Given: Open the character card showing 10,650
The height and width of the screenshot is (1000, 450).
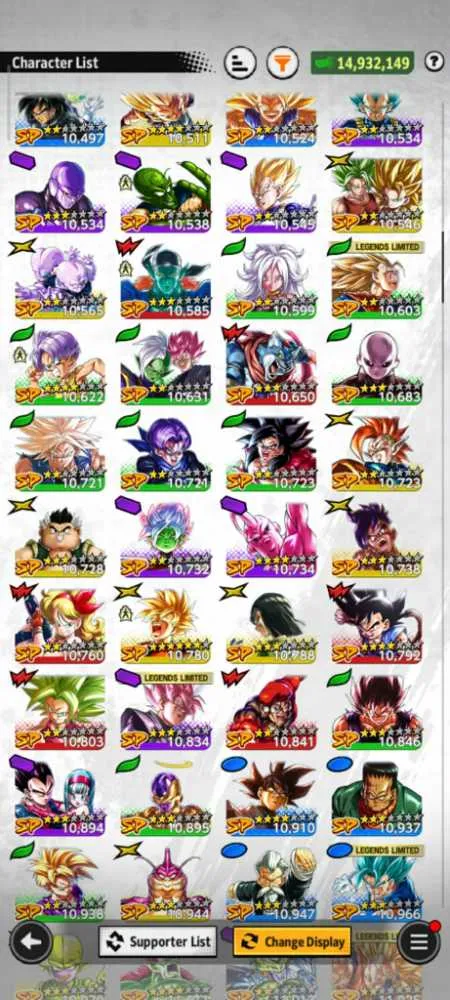Looking at the screenshot, I should pyautogui.click(x=272, y=367).
